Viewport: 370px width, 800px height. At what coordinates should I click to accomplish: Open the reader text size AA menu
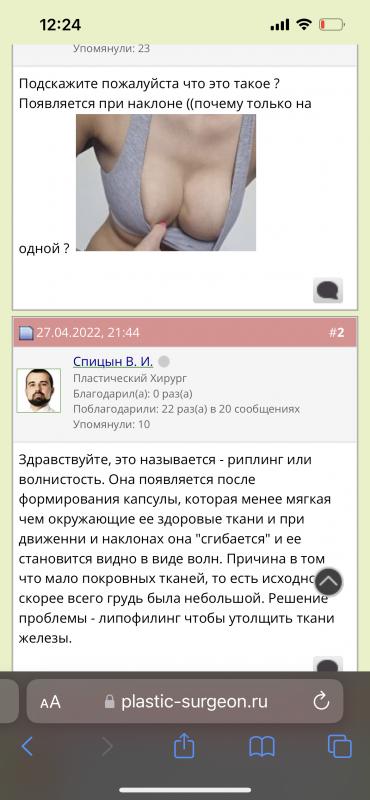click(x=51, y=703)
